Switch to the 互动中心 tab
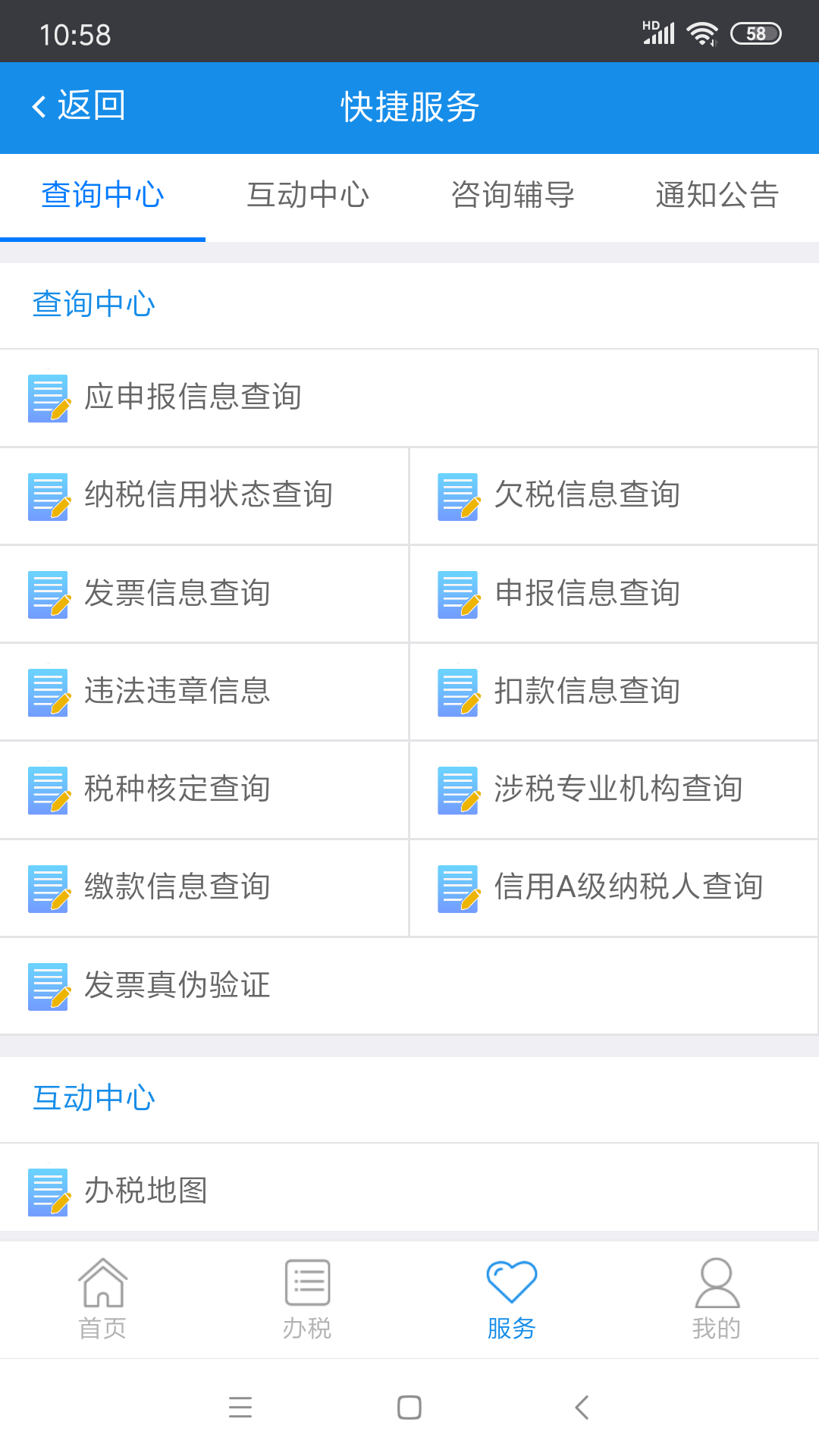Image resolution: width=819 pixels, height=1456 pixels. (x=308, y=196)
